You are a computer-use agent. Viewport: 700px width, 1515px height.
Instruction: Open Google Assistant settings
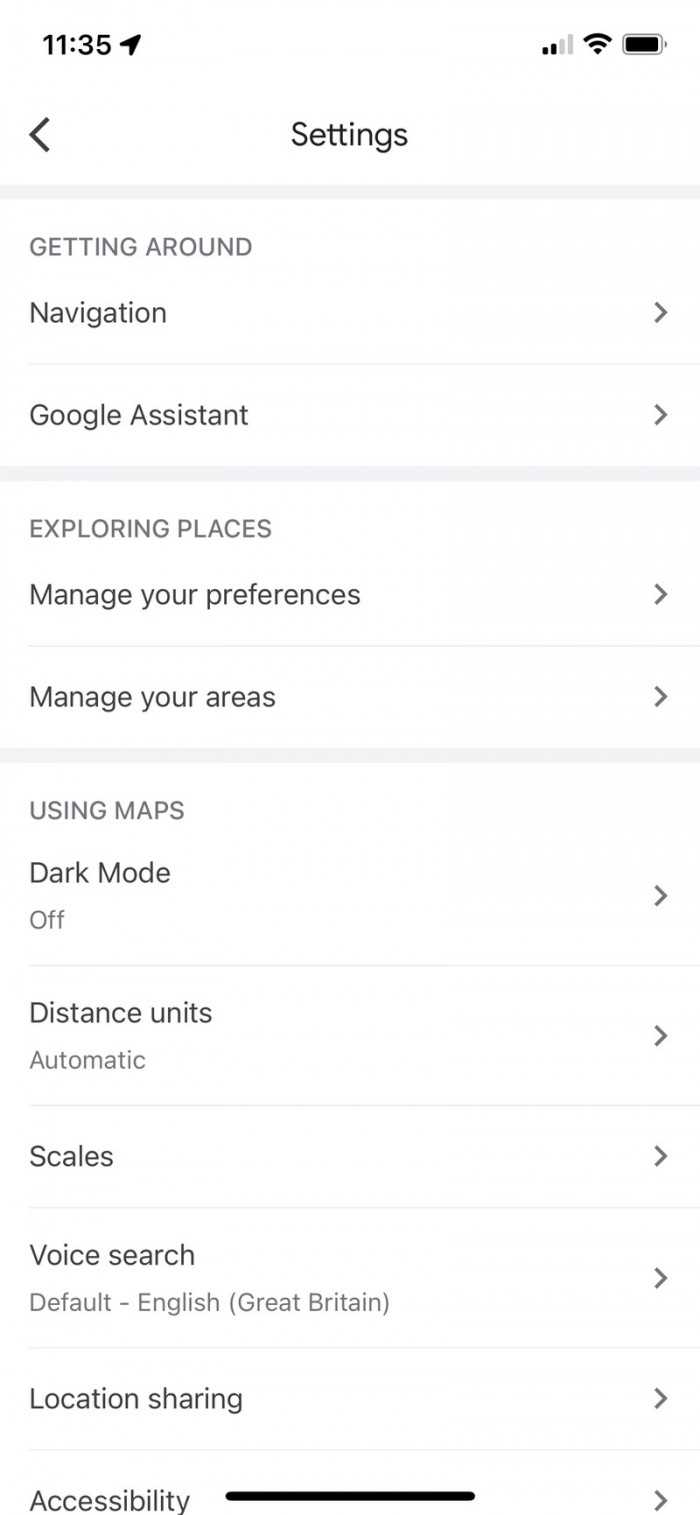pyautogui.click(x=349, y=415)
